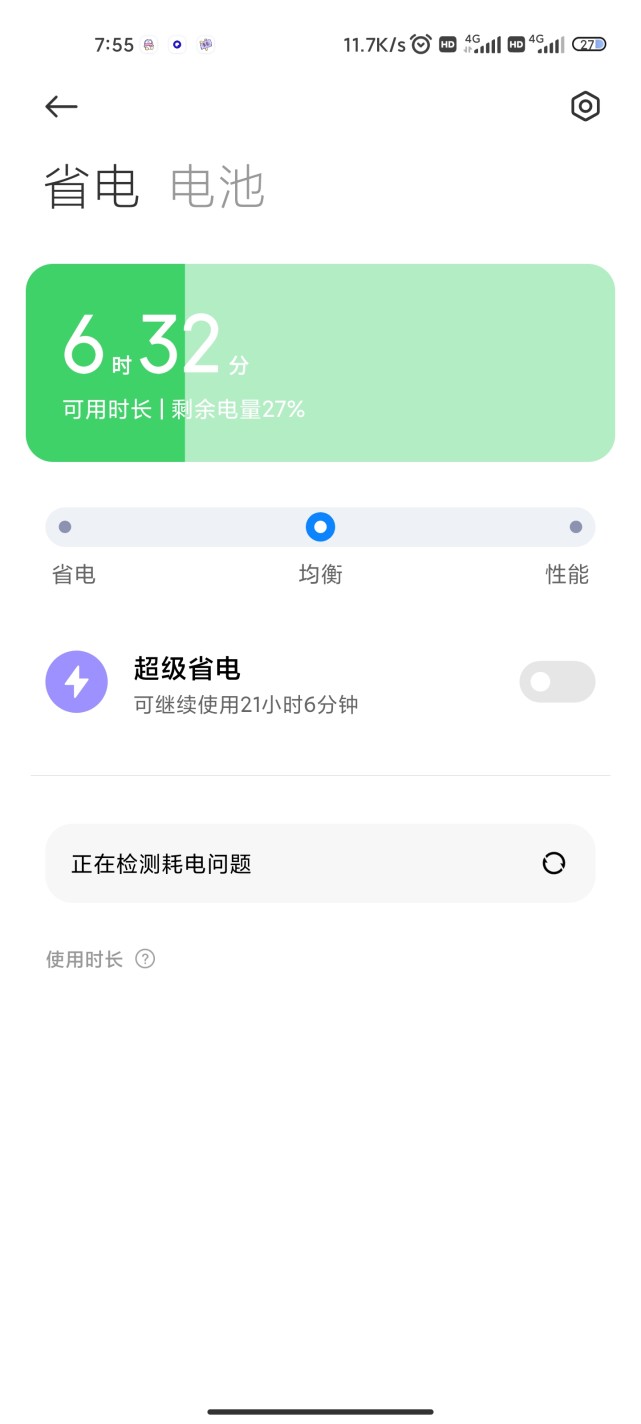Tap the help icon next to 使用时长

pyautogui.click(x=145, y=959)
